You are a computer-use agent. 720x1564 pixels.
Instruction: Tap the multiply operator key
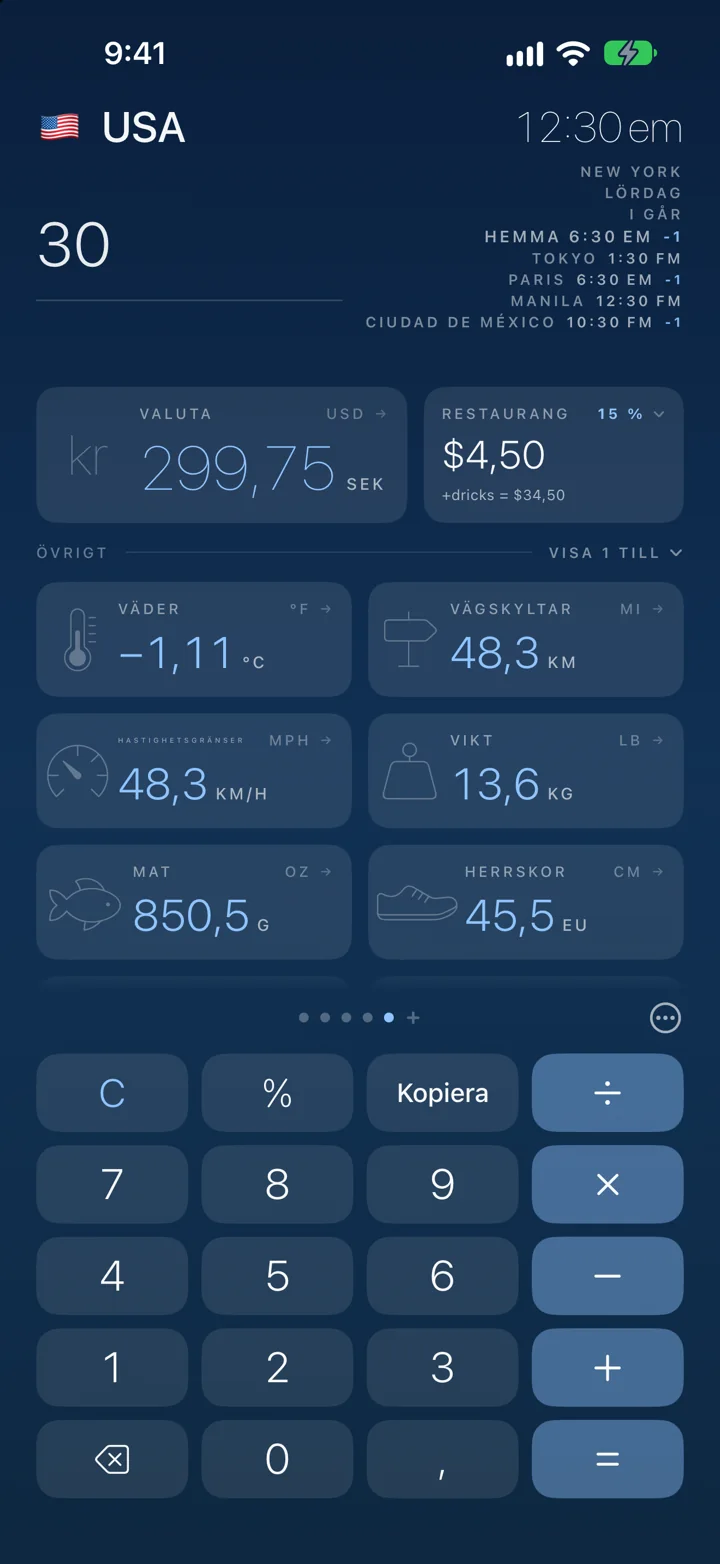pyautogui.click(x=607, y=1185)
